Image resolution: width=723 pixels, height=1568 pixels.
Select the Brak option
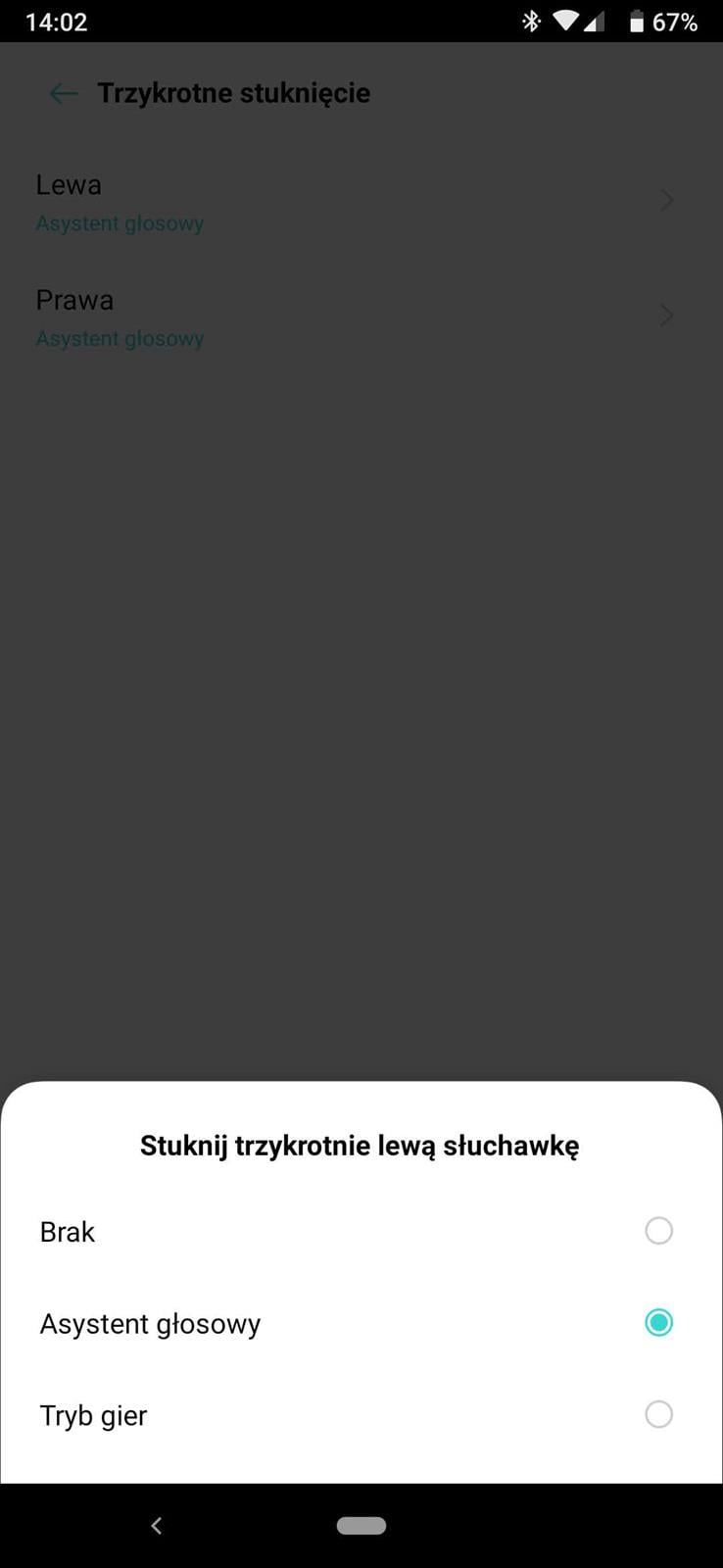tap(658, 1231)
